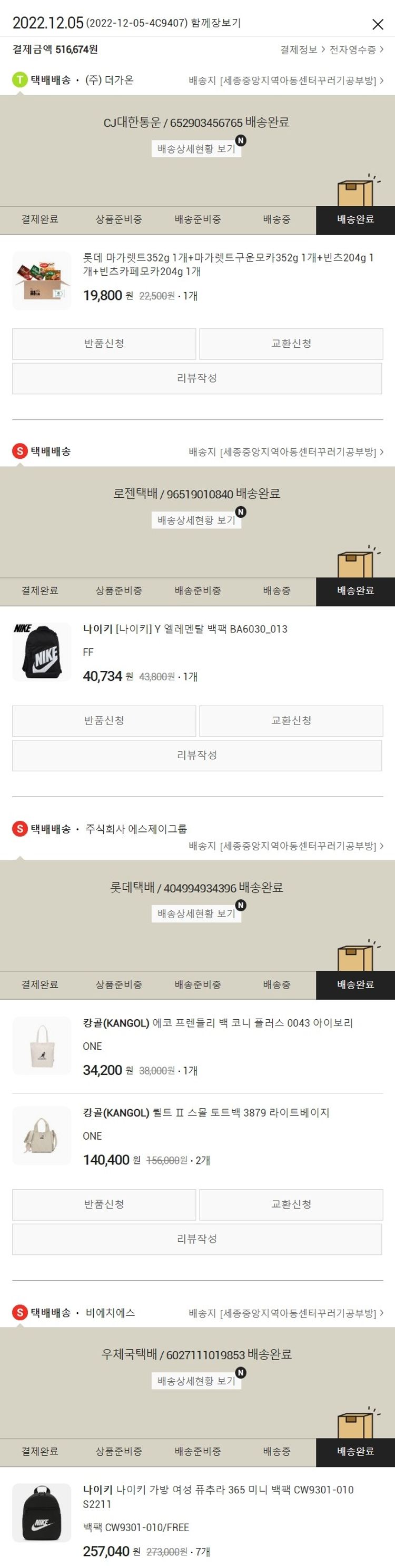Tap 교환신청 for 롯데 마가렛트 item

[291, 344]
